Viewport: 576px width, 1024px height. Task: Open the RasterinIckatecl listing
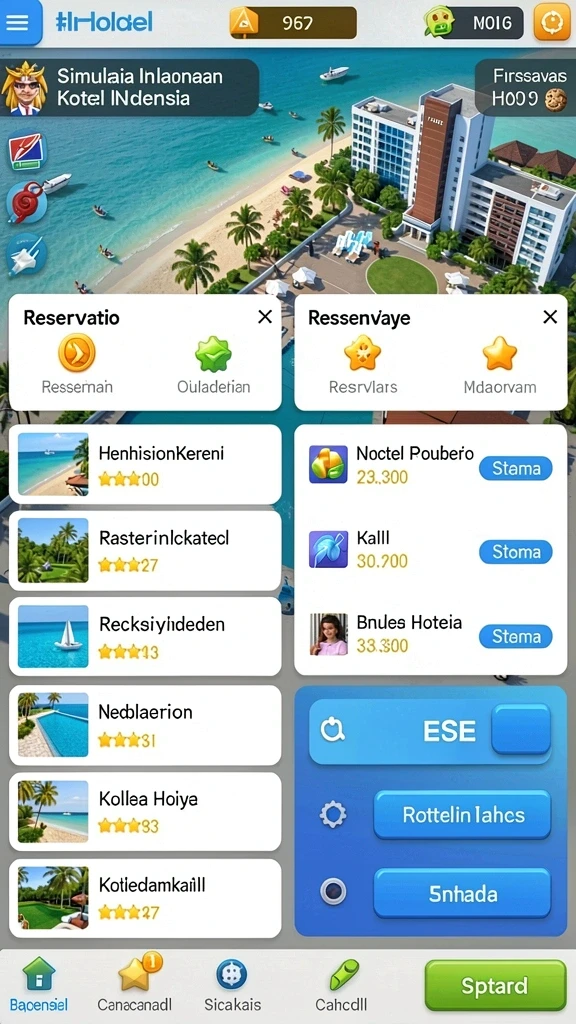click(145, 551)
